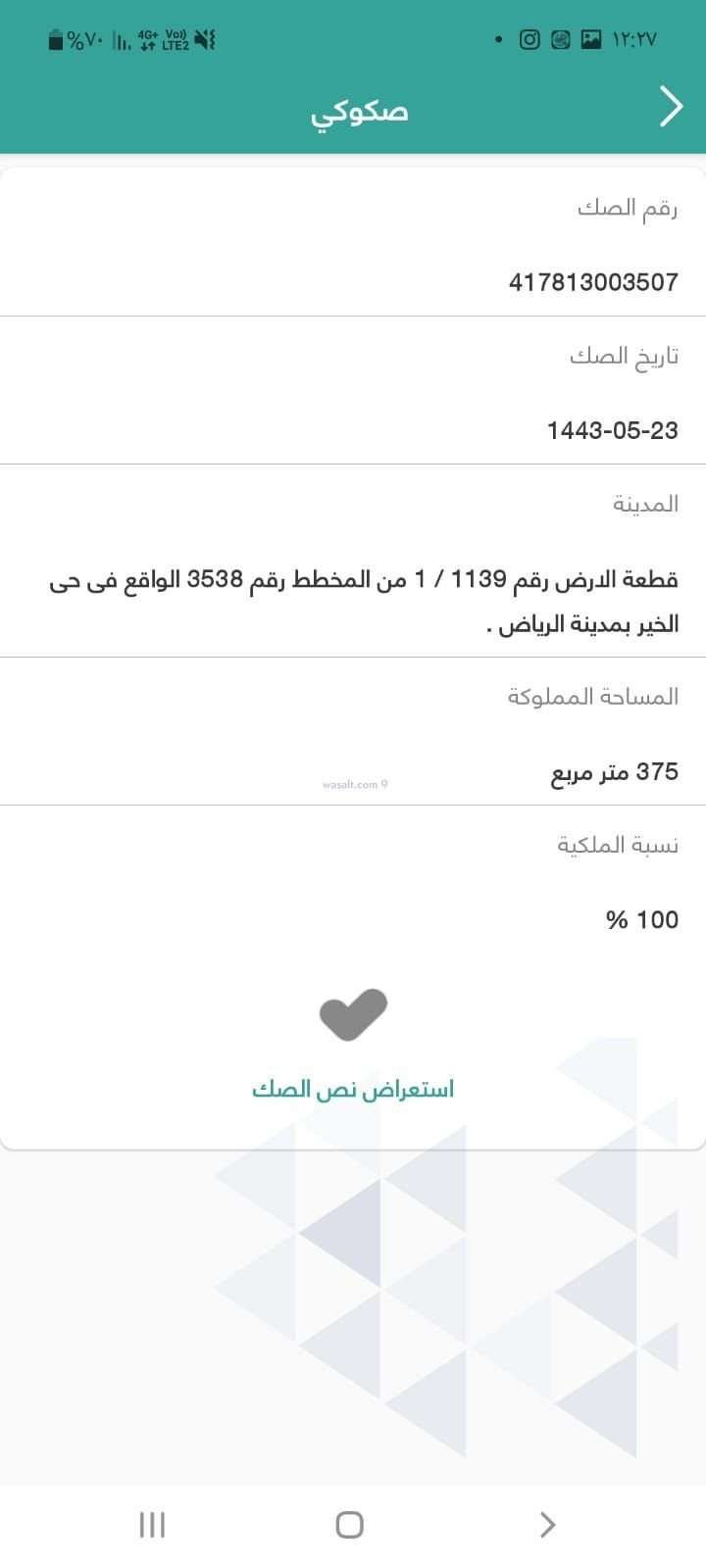
Task: Open recent apps from navigation bar
Action: [x=152, y=1524]
